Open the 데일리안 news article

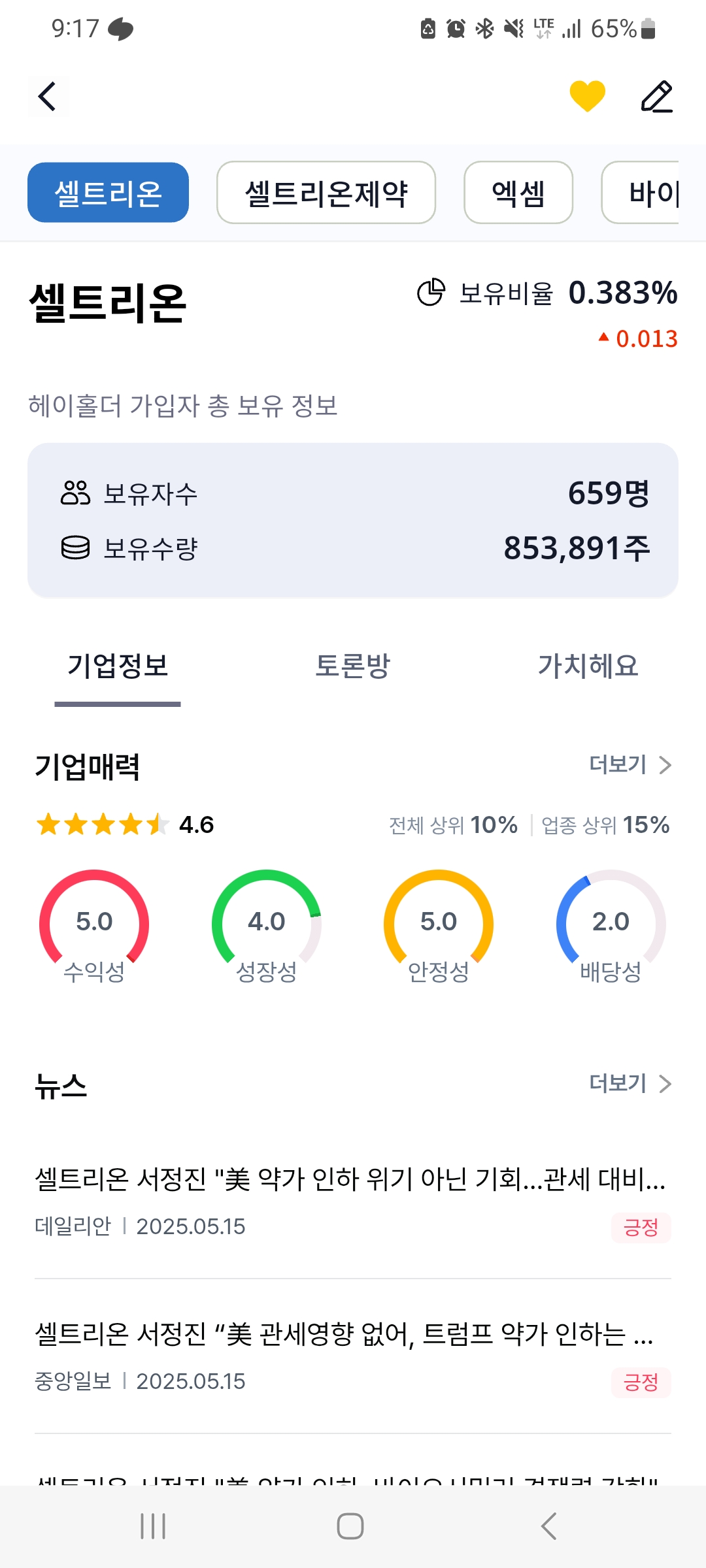pos(353,1201)
